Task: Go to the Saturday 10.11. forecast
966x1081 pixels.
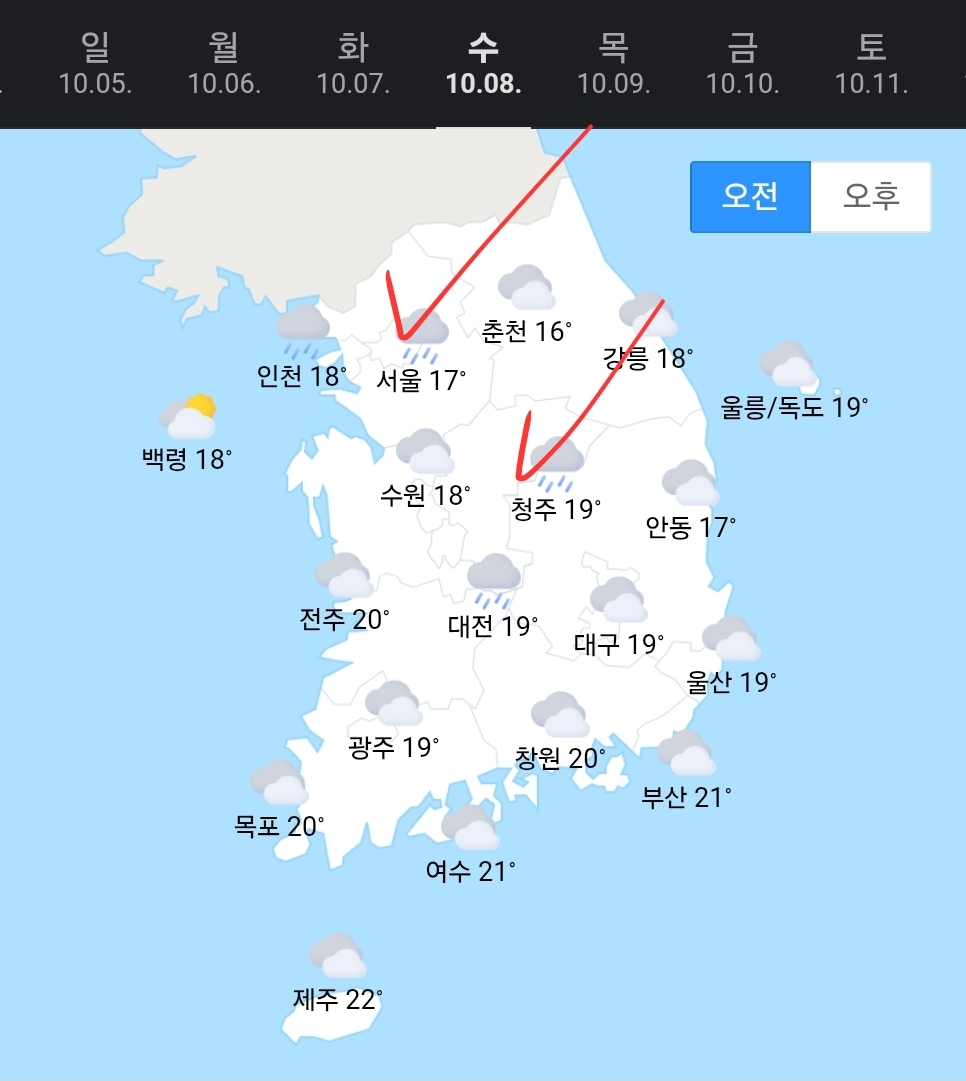Action: click(x=871, y=64)
